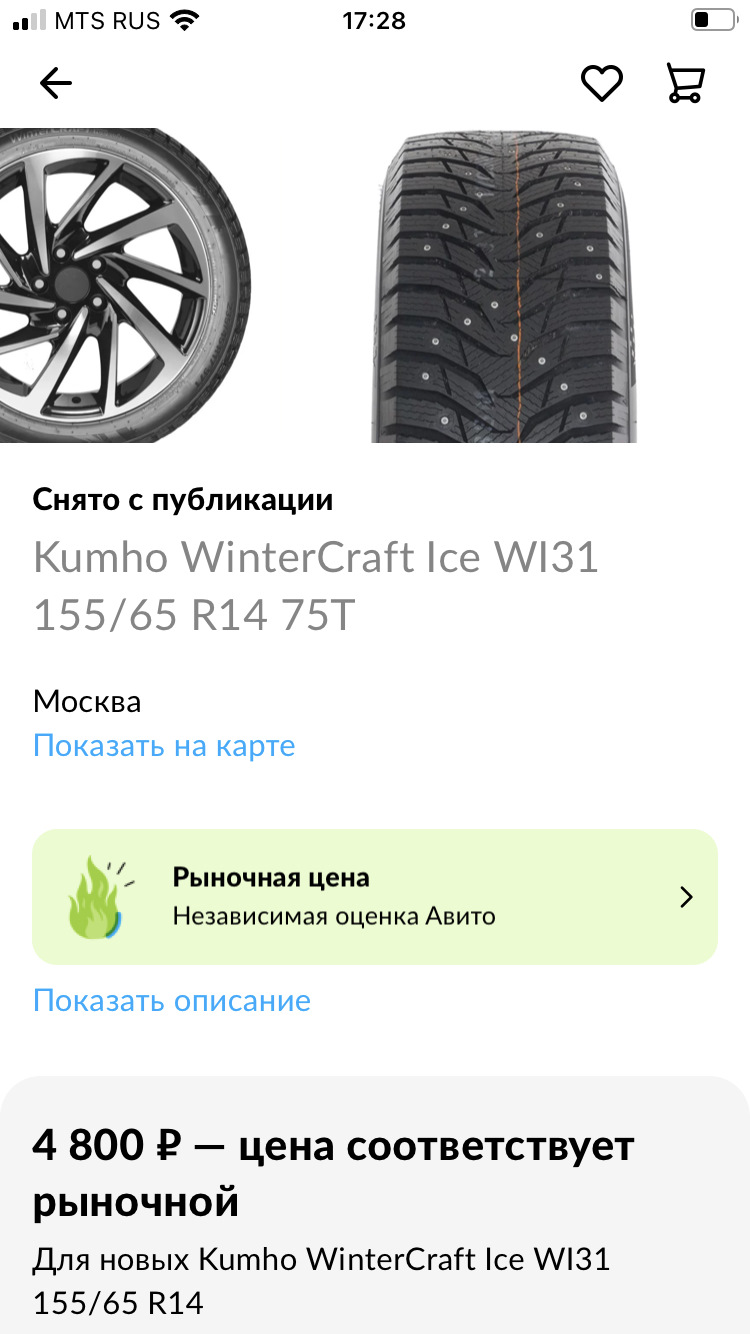Image resolution: width=750 pixels, height=1334 pixels.
Task: Open the shopping cart
Action: tap(686, 84)
